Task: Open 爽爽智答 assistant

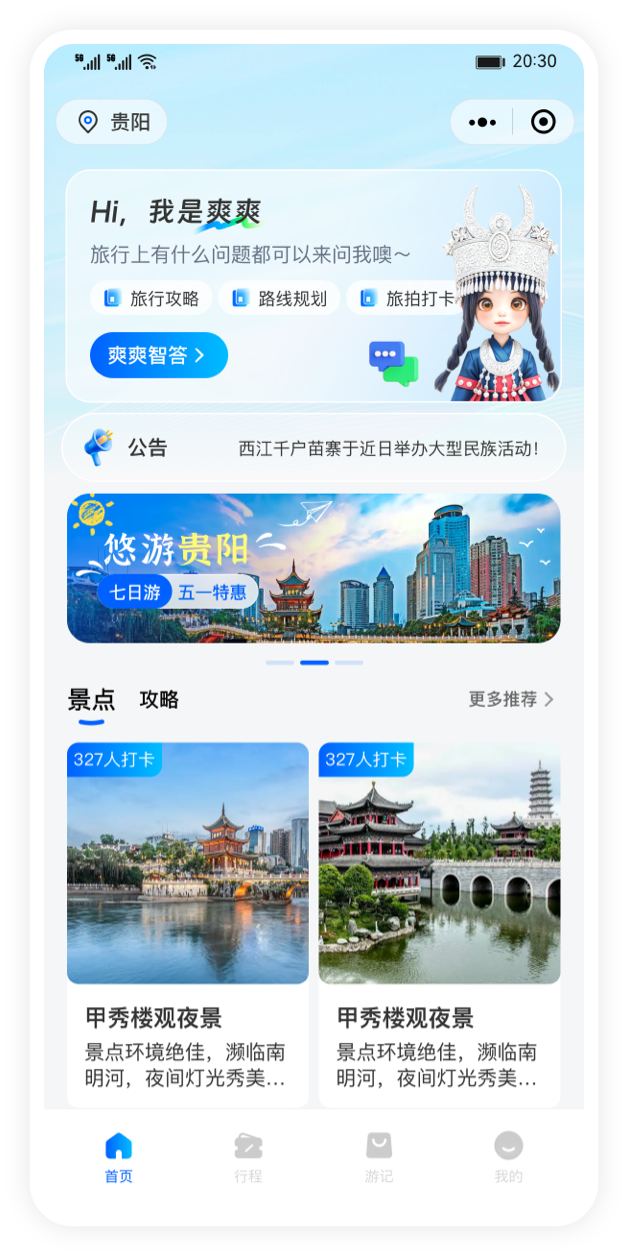Action: pyautogui.click(x=158, y=355)
